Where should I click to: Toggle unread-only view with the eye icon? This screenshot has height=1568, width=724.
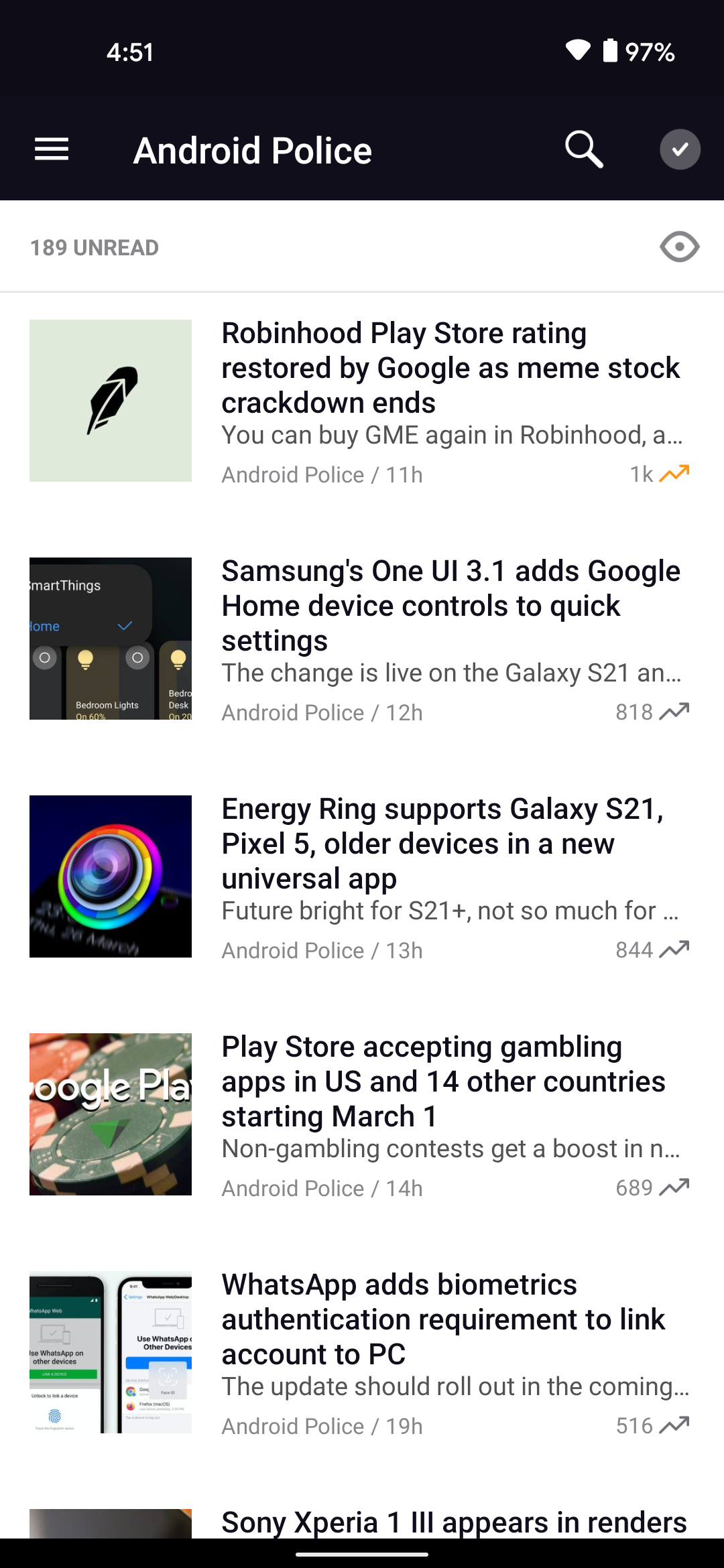[679, 247]
